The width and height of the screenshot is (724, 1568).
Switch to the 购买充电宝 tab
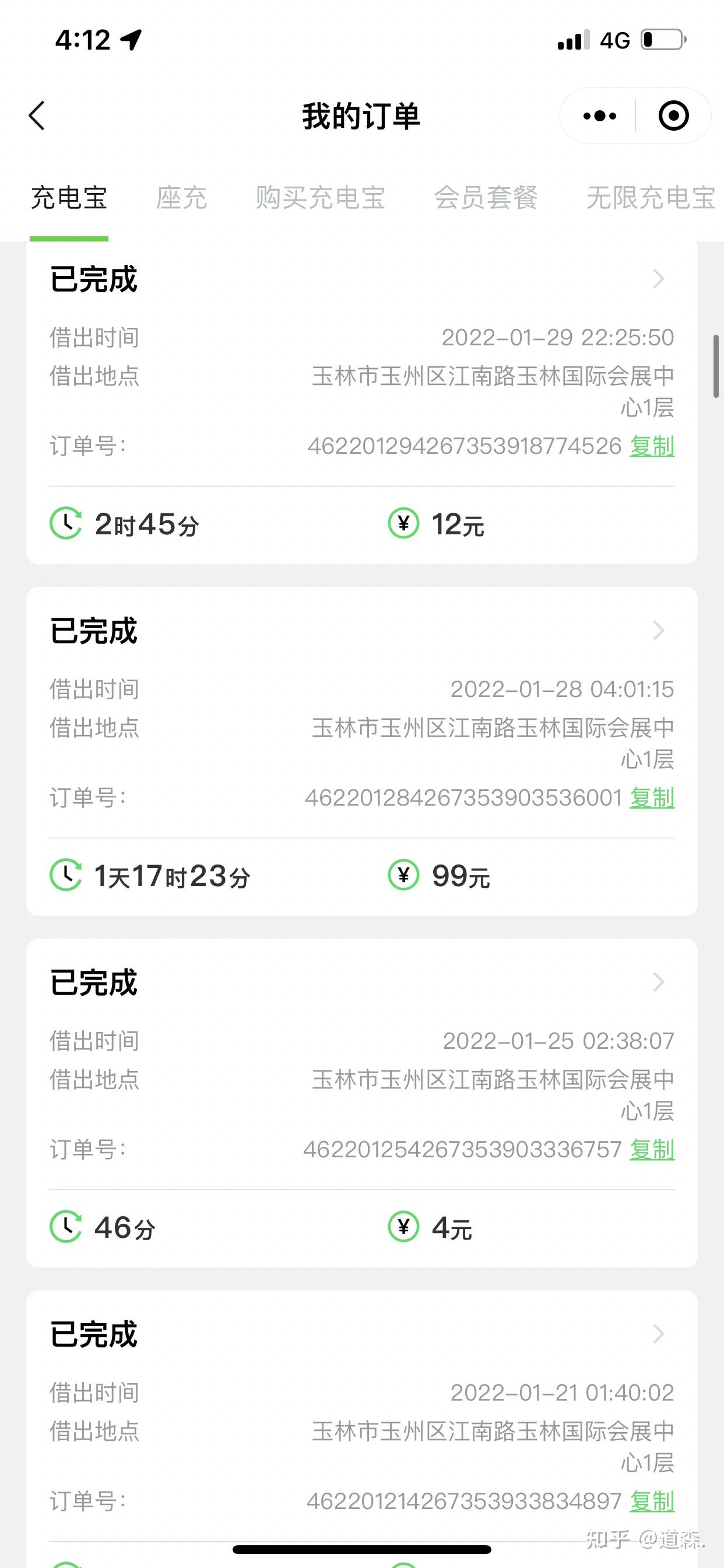(x=320, y=198)
